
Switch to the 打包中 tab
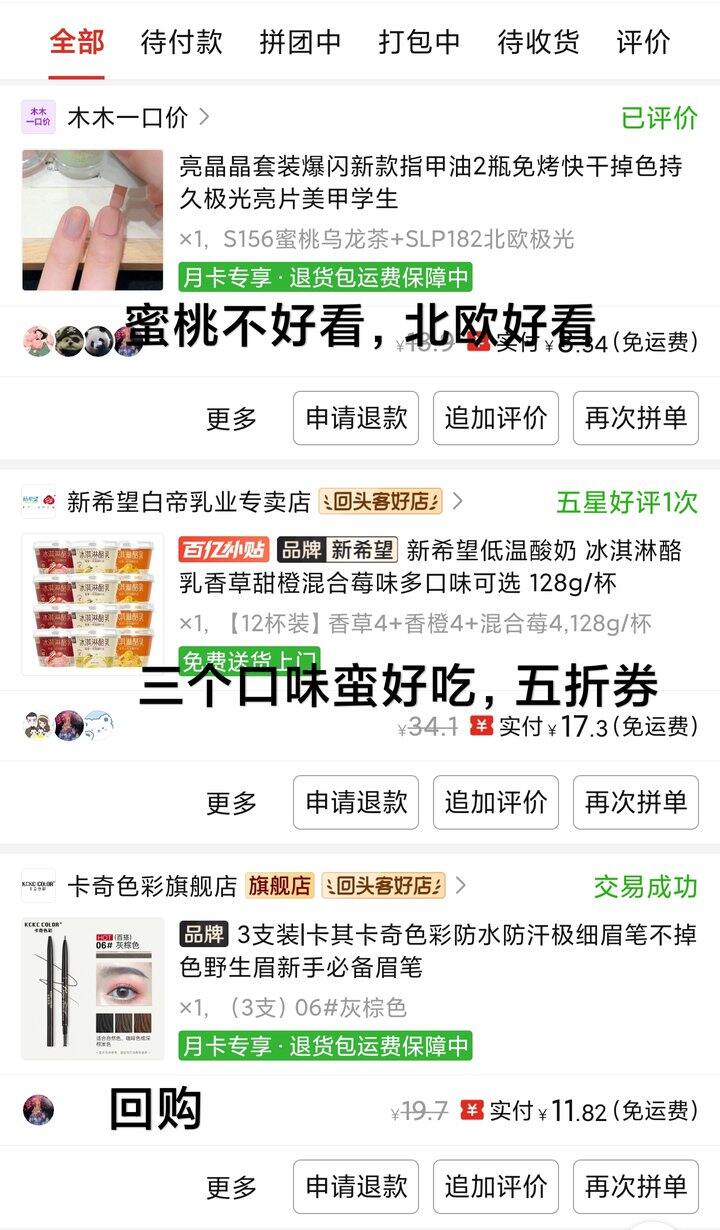click(x=419, y=42)
